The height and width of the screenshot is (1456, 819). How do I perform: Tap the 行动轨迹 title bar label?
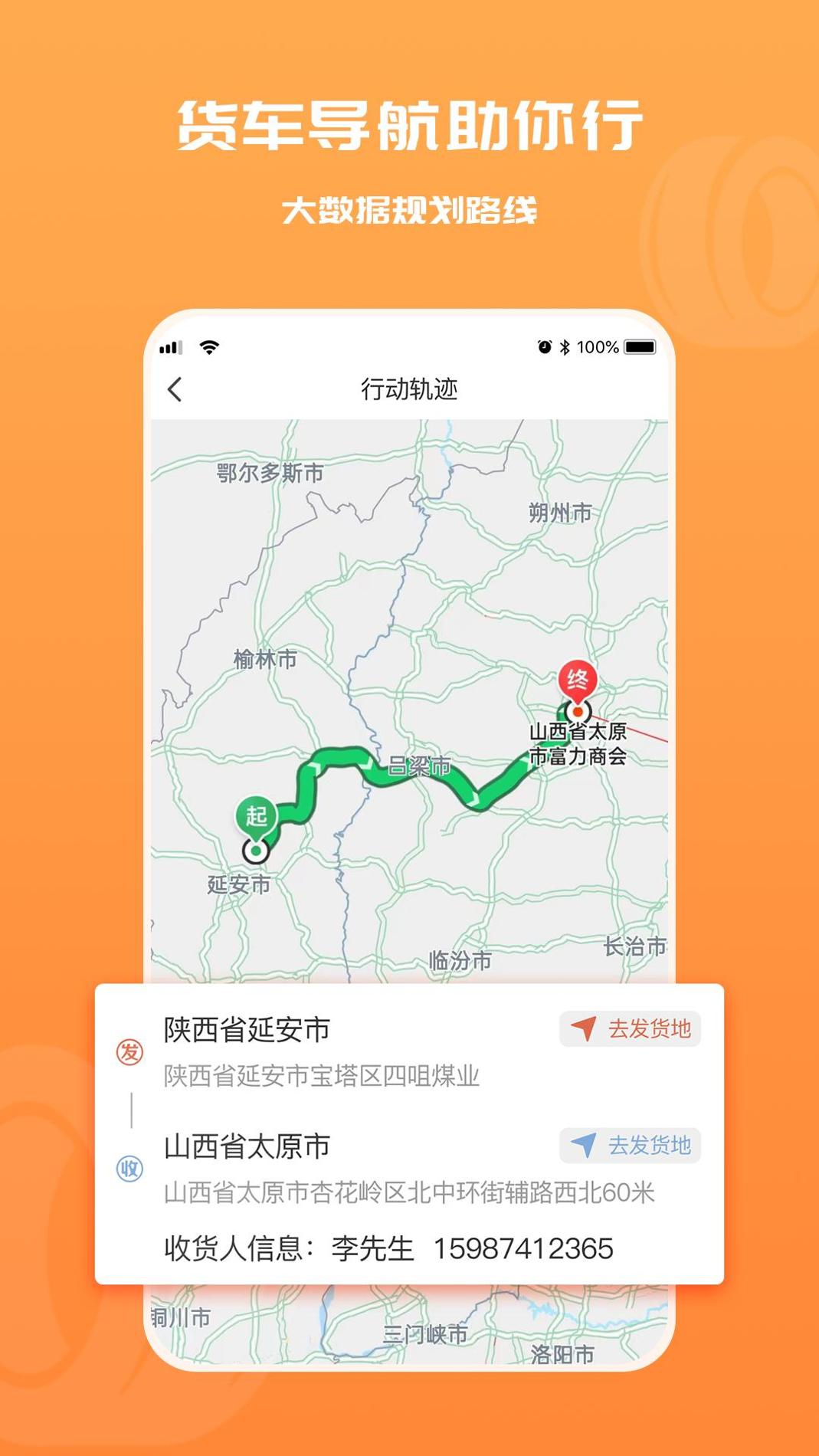(x=410, y=389)
